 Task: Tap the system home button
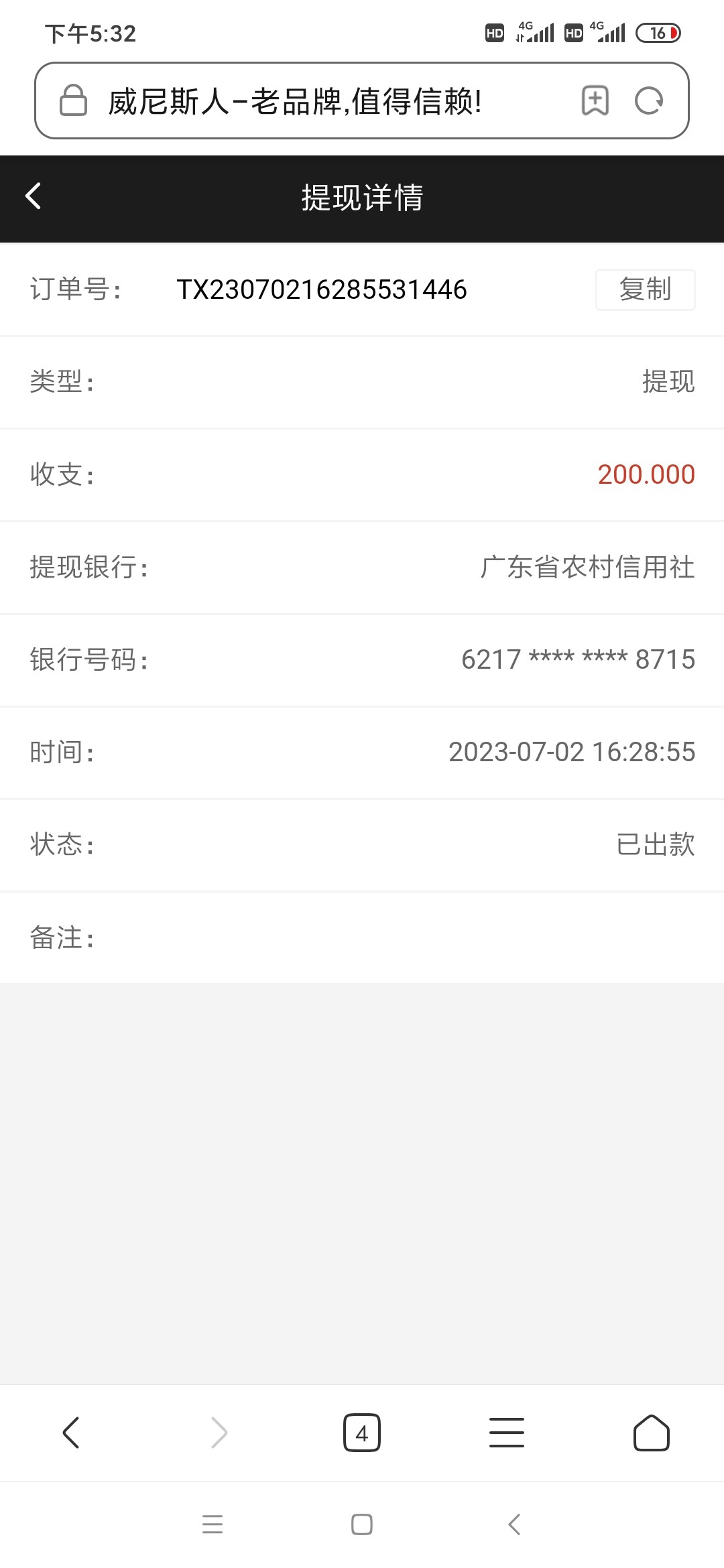click(x=362, y=1524)
